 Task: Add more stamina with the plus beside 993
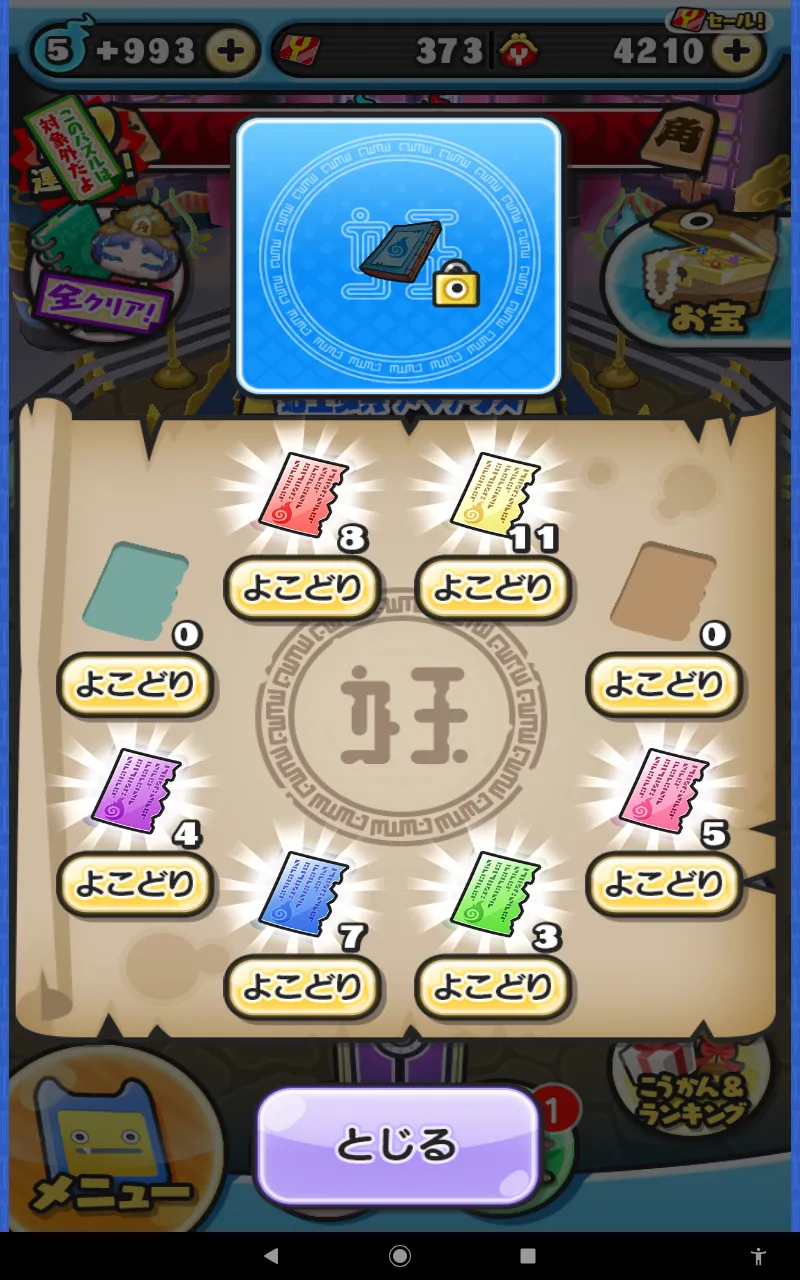(231, 53)
